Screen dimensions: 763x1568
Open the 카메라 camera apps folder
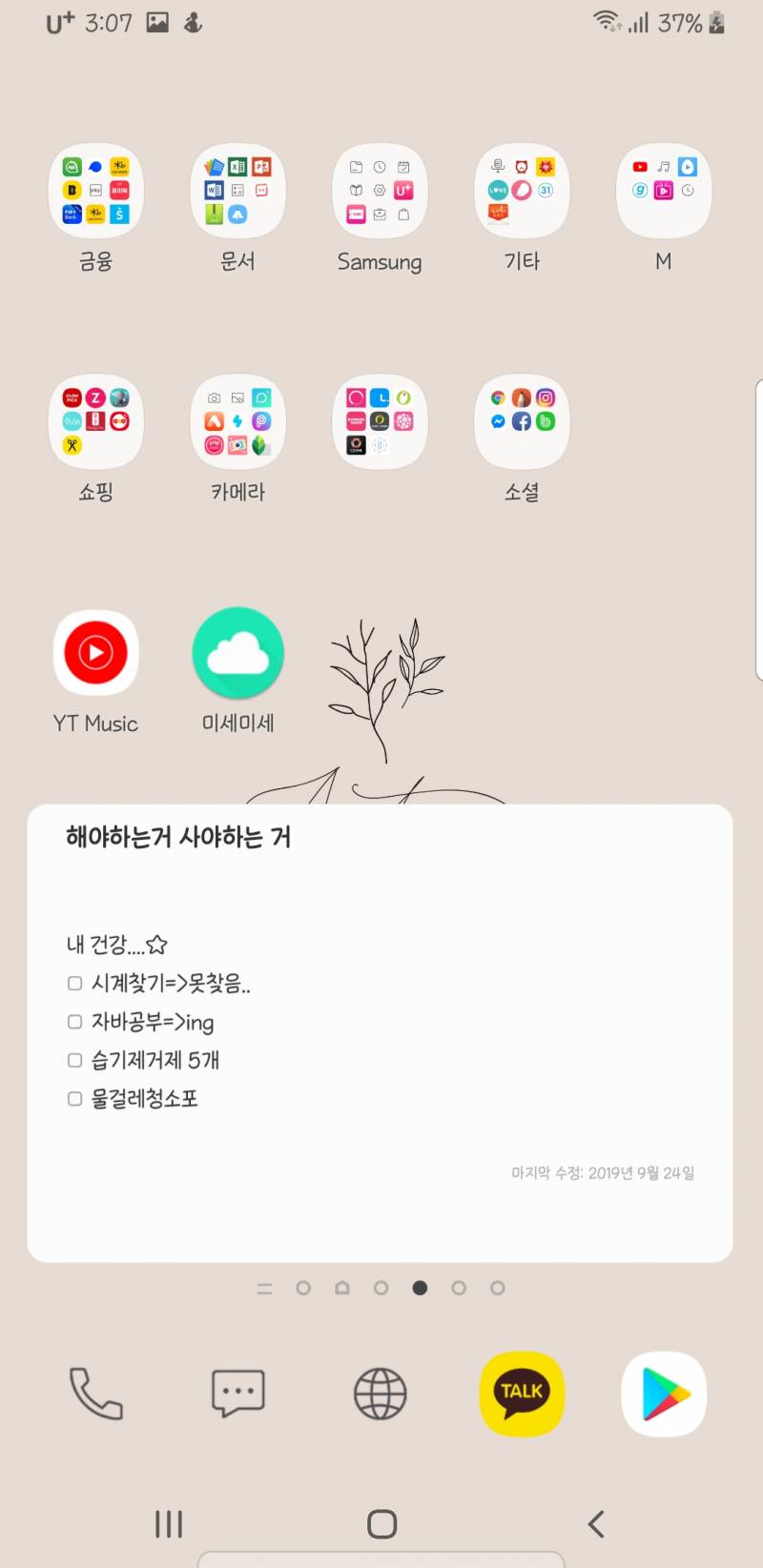pos(237,421)
